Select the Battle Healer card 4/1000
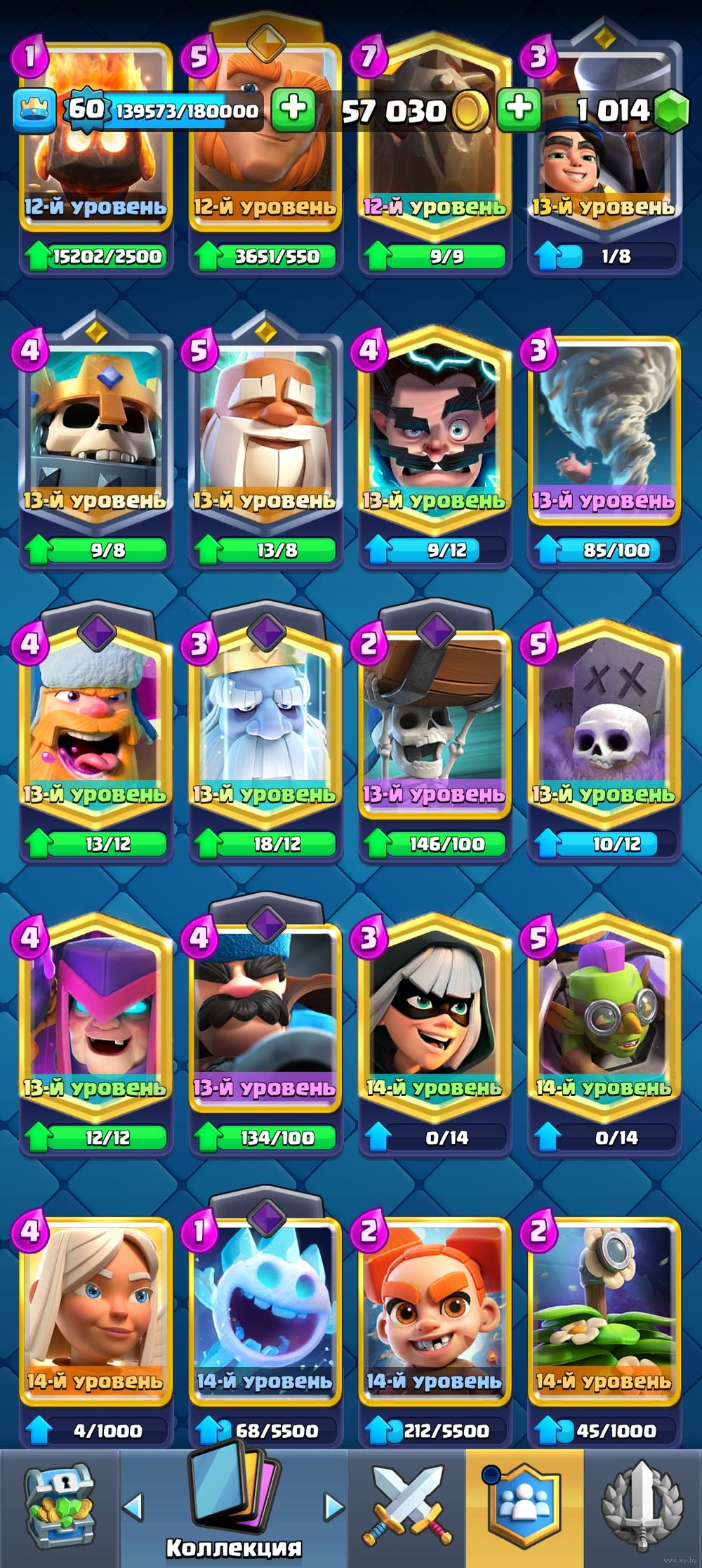 click(x=95, y=1312)
